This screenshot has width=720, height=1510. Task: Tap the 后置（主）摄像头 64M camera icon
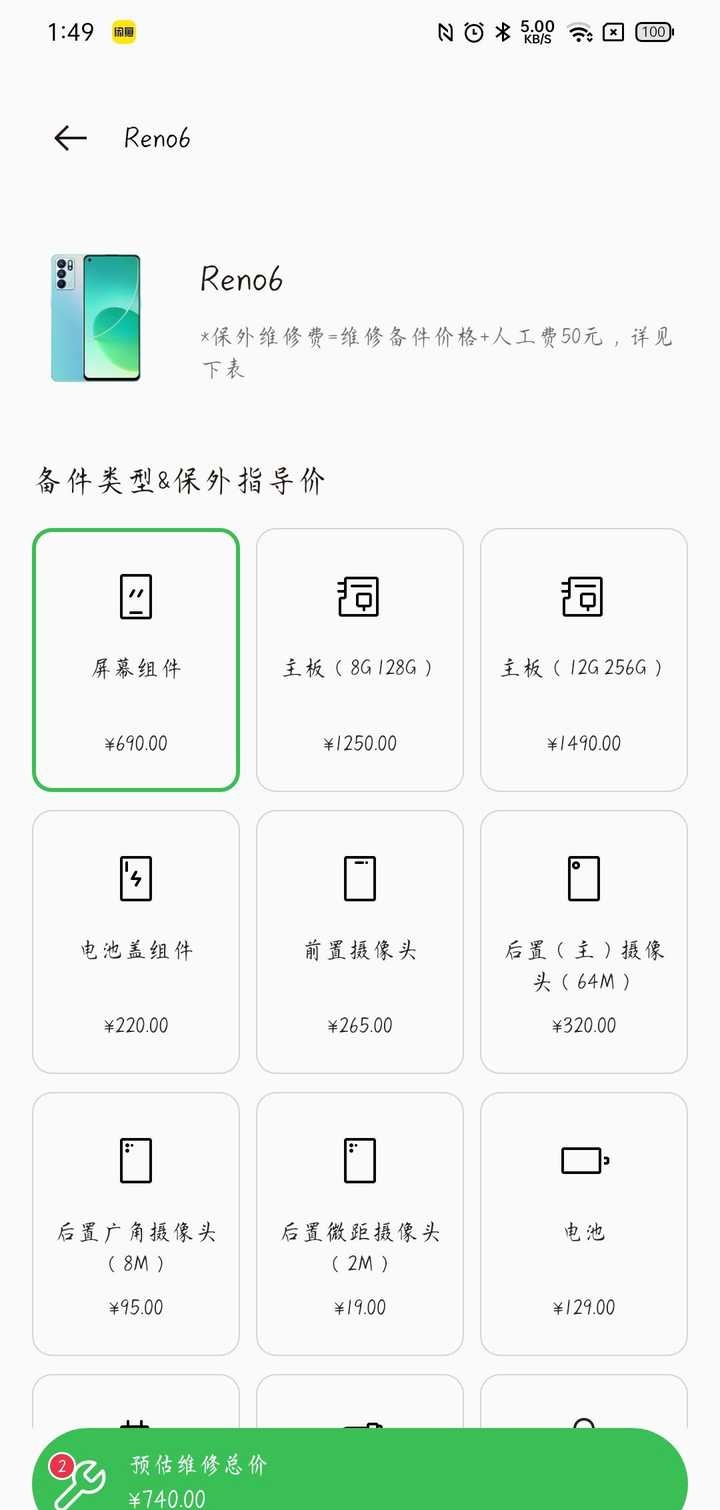(x=583, y=877)
